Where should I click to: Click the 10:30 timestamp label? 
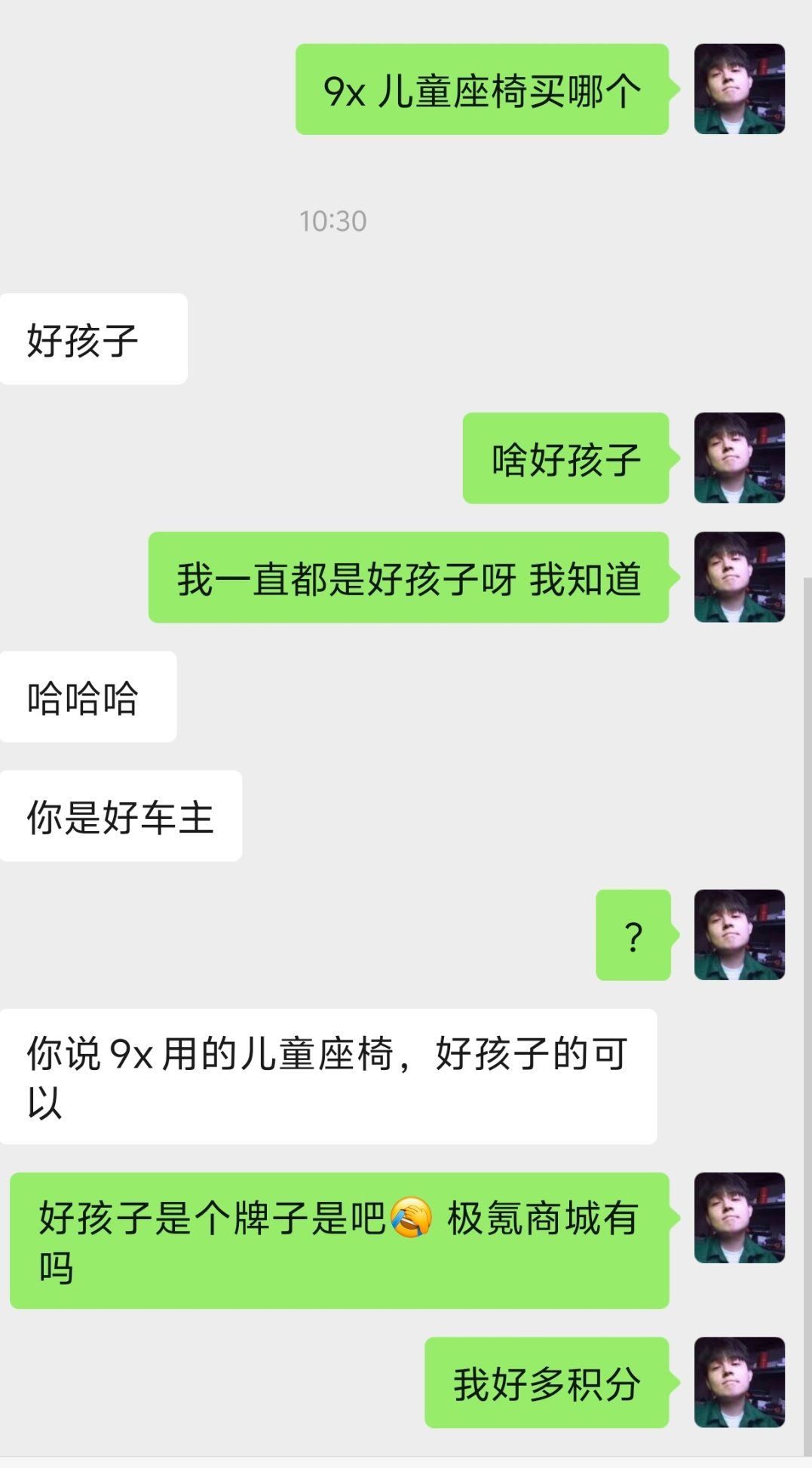coord(332,221)
